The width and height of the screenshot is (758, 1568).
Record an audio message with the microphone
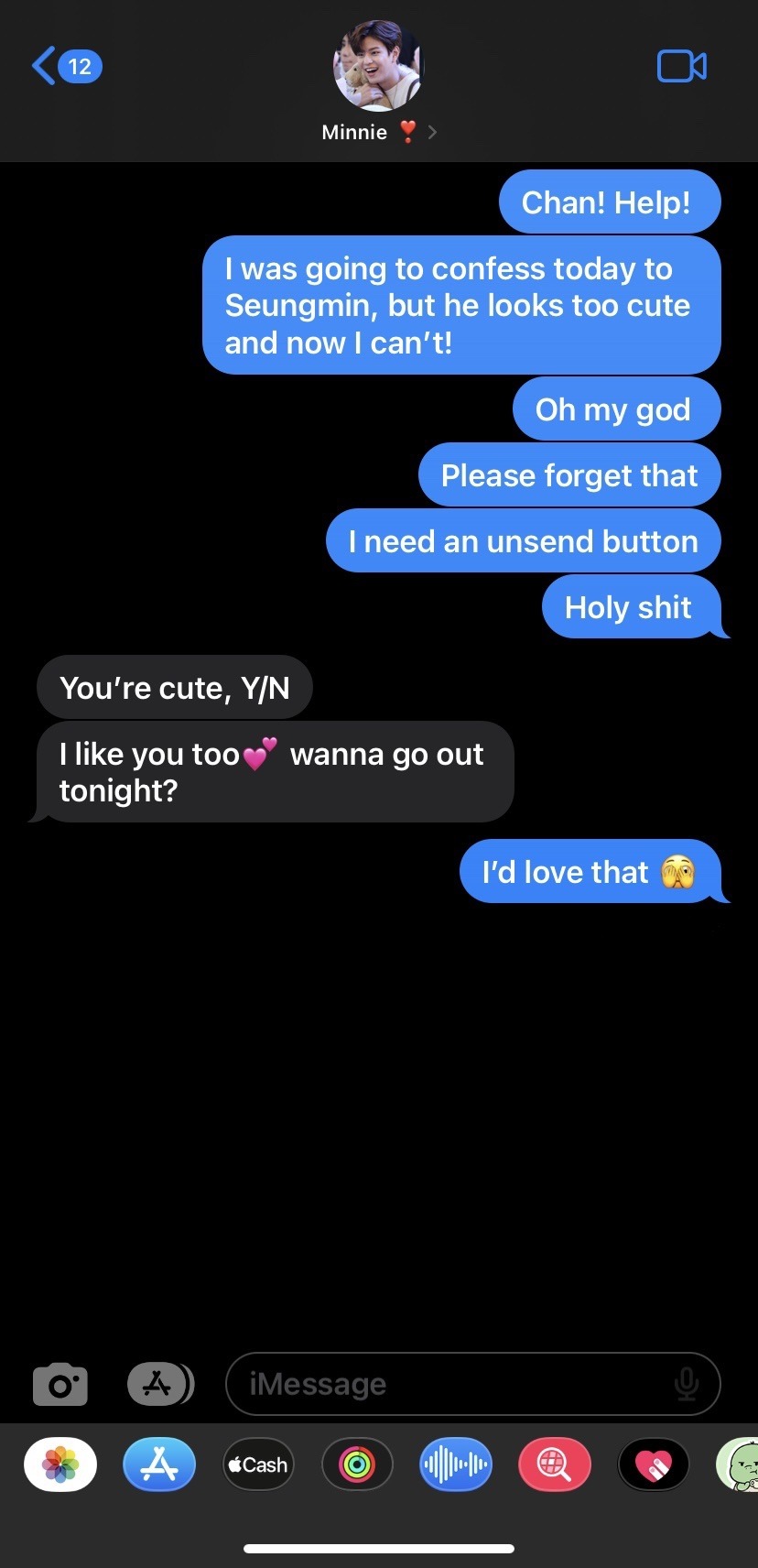click(x=687, y=1384)
